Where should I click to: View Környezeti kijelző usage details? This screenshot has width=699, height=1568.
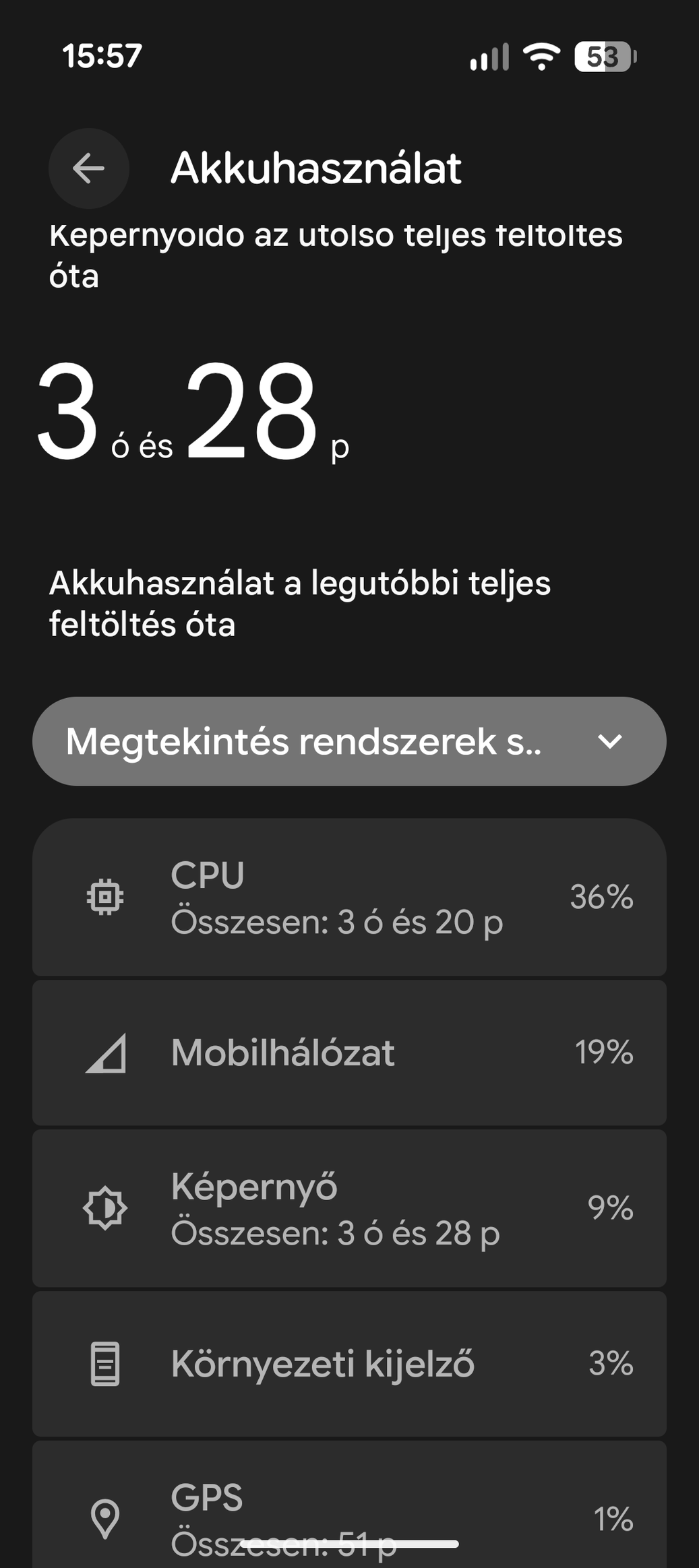pyautogui.click(x=349, y=1363)
